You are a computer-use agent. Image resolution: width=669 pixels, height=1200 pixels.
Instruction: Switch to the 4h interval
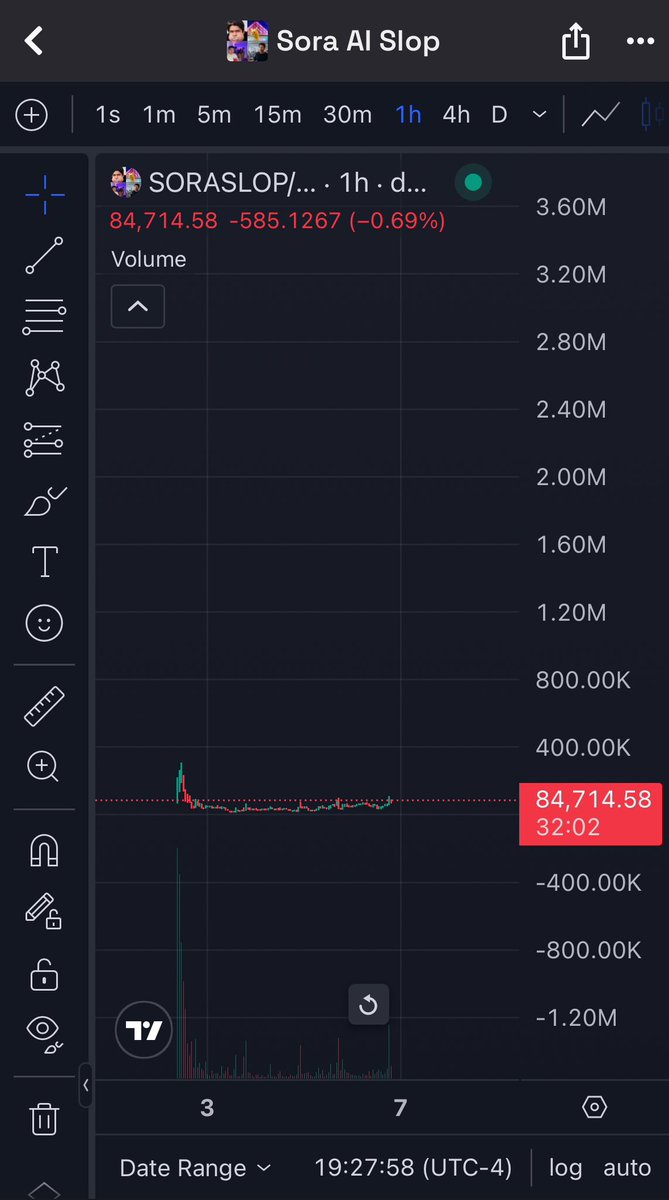click(x=456, y=115)
